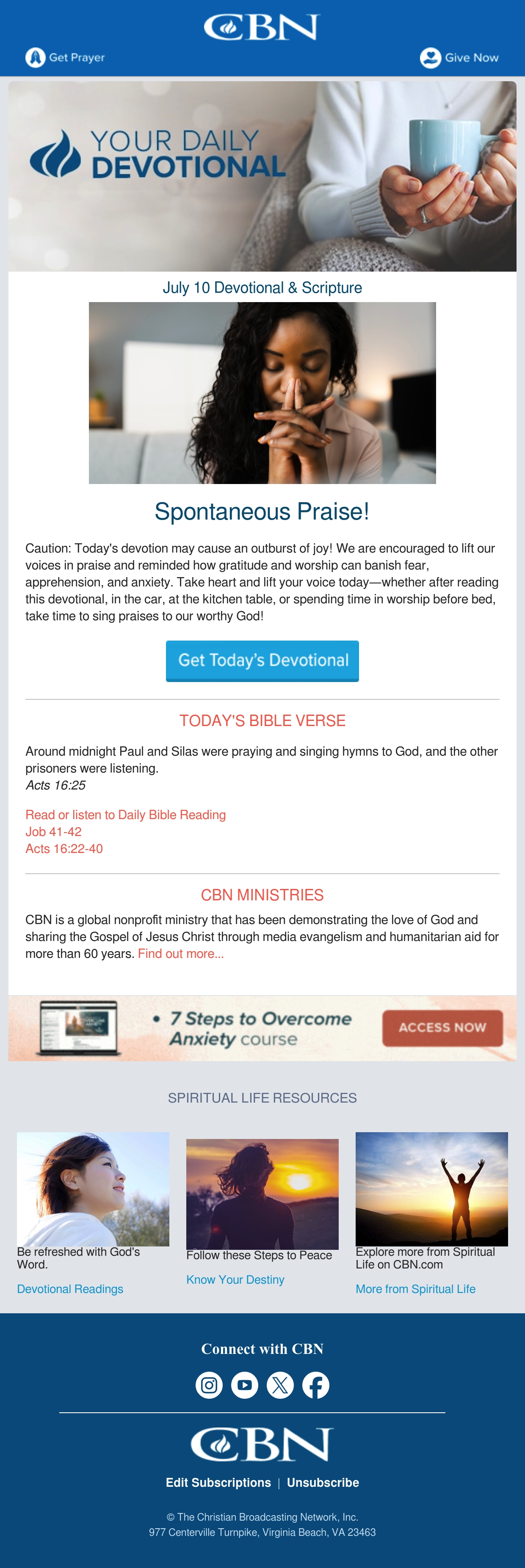Viewport: 525px width, 1568px height.
Task: Open the Get Prayer link
Action: click(x=65, y=58)
